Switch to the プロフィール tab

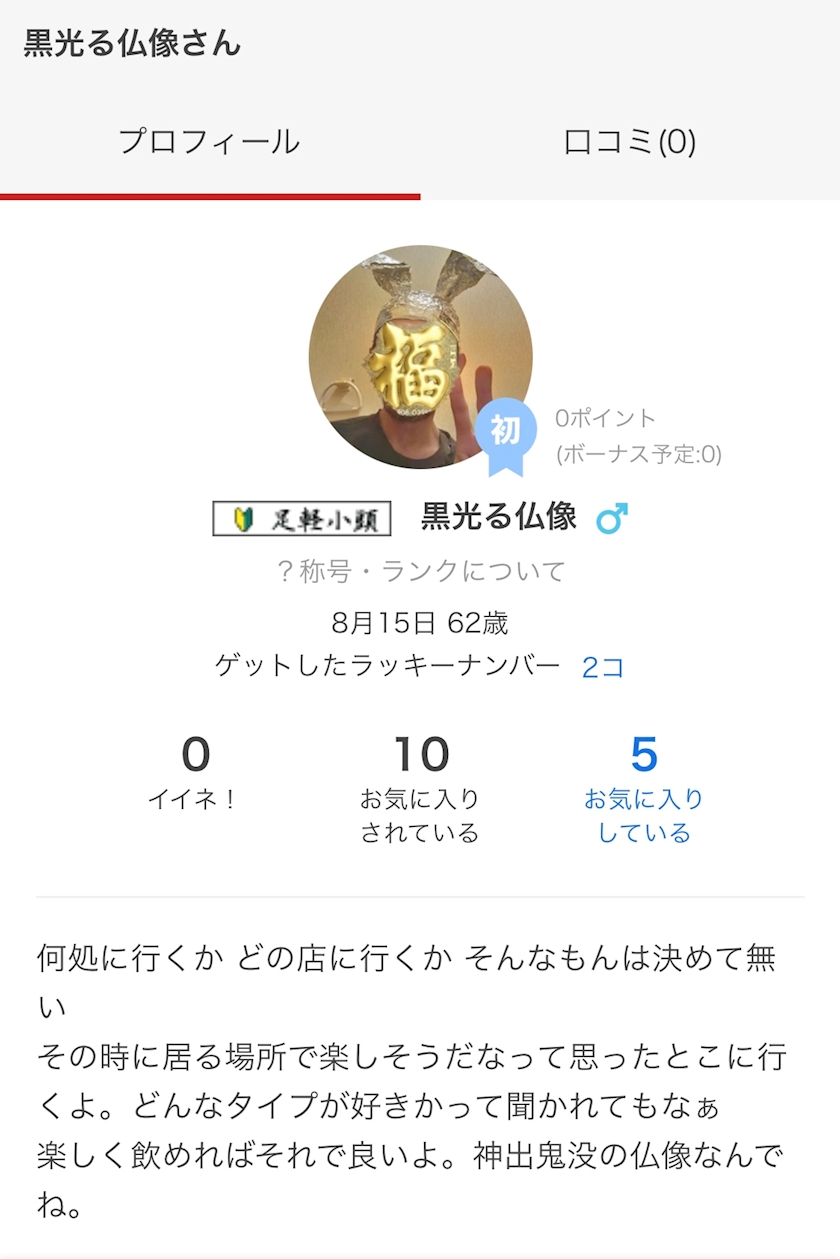click(x=209, y=142)
